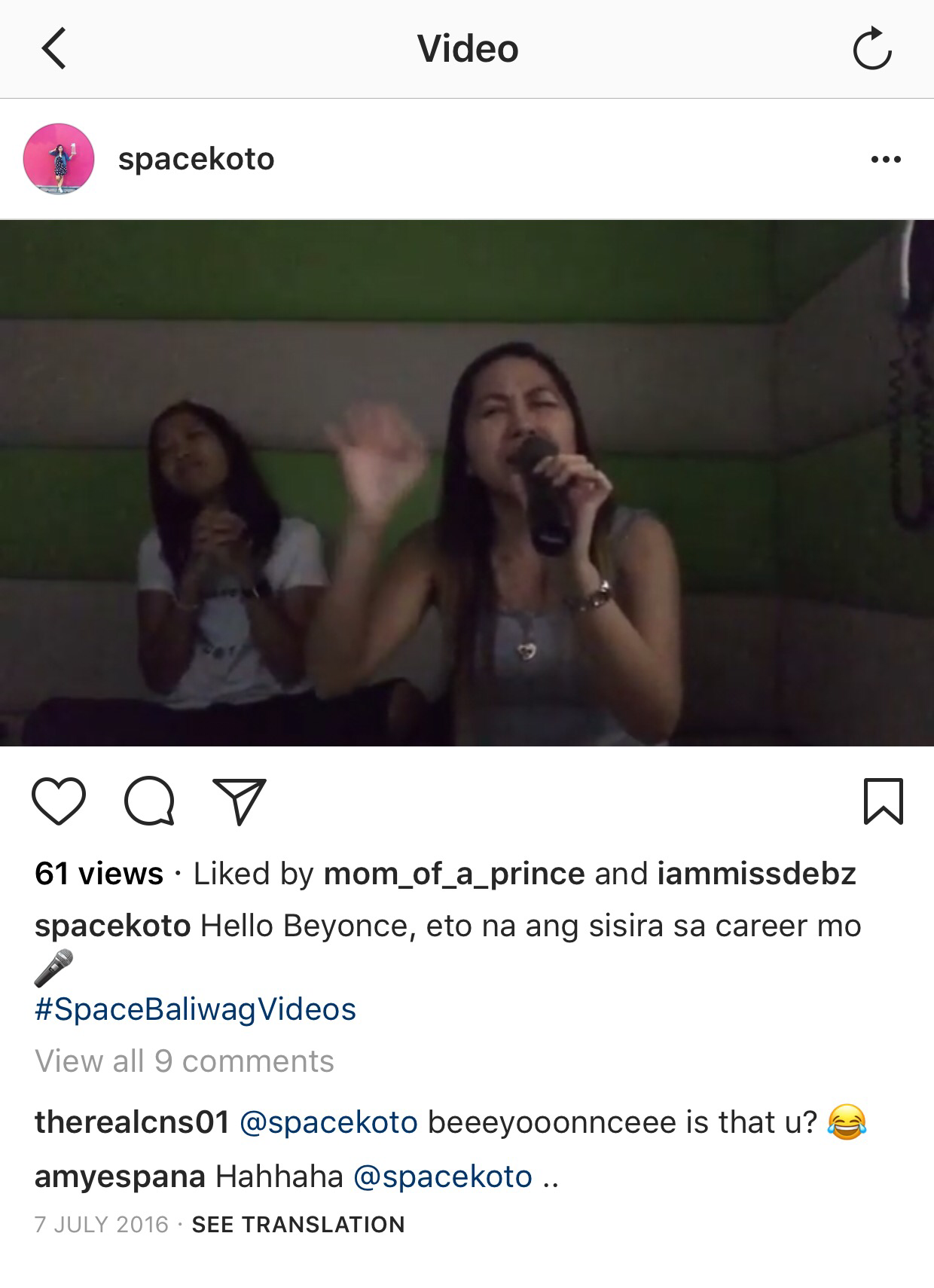Like this video with the heart icon

tap(59, 801)
